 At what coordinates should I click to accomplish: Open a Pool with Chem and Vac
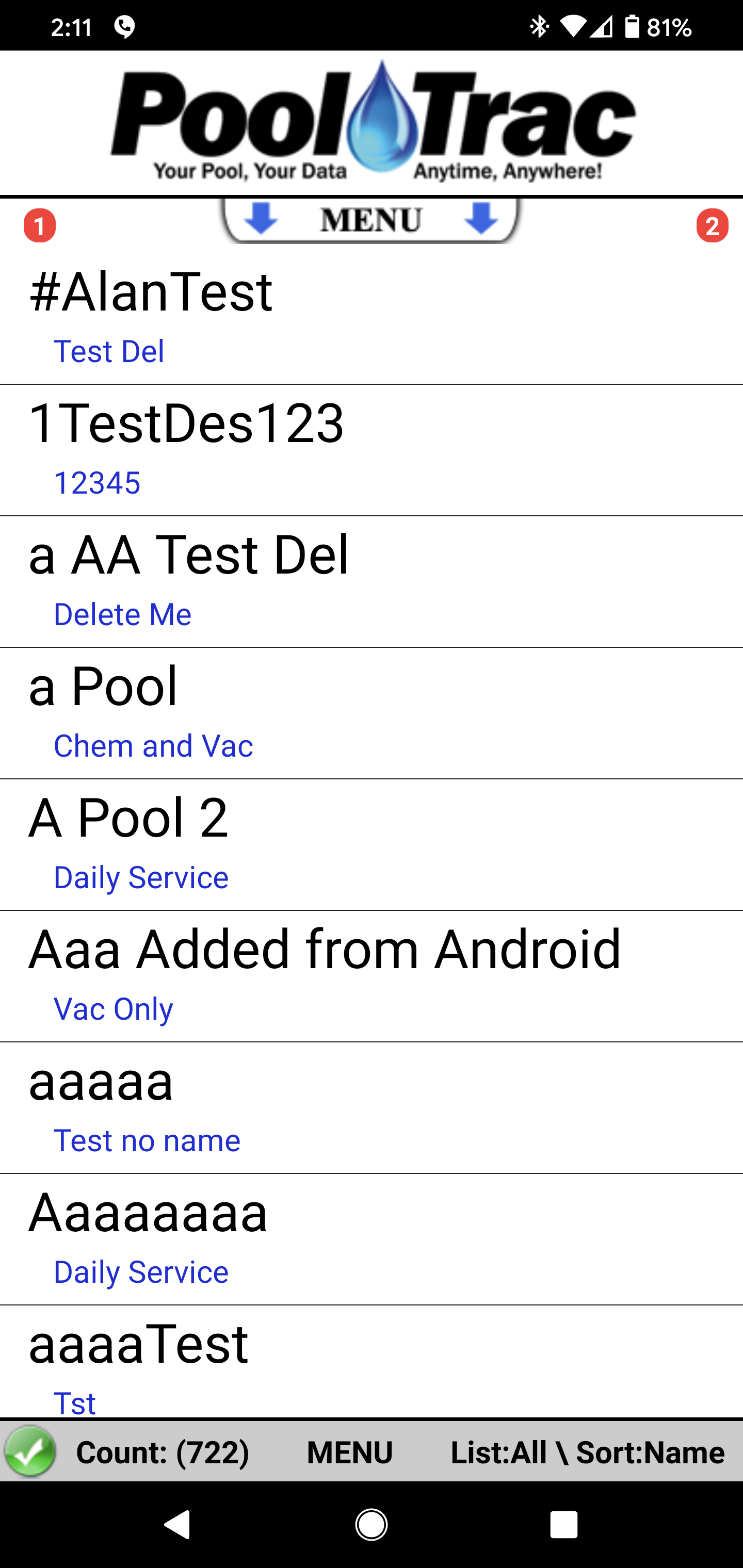point(372,713)
